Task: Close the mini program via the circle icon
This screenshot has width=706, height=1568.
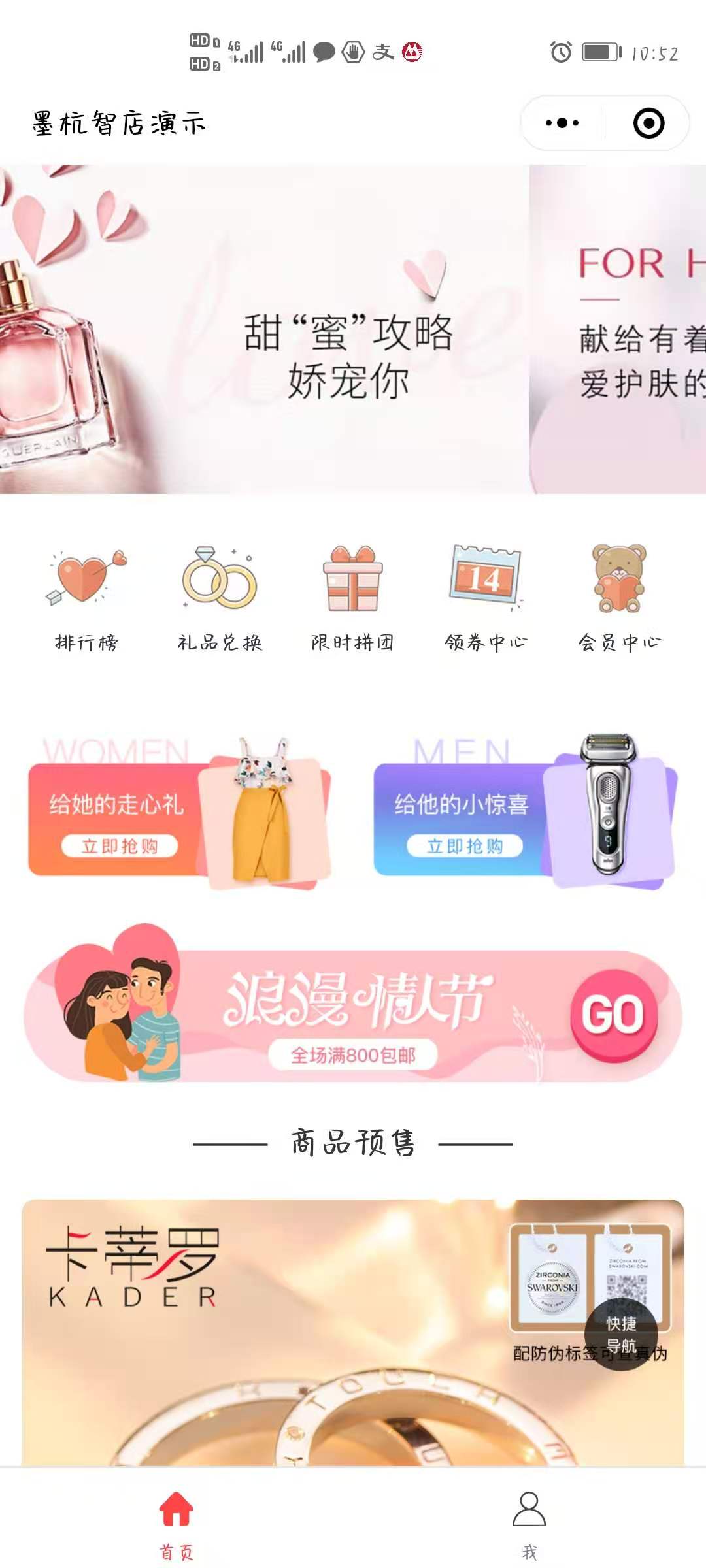Action: click(648, 123)
